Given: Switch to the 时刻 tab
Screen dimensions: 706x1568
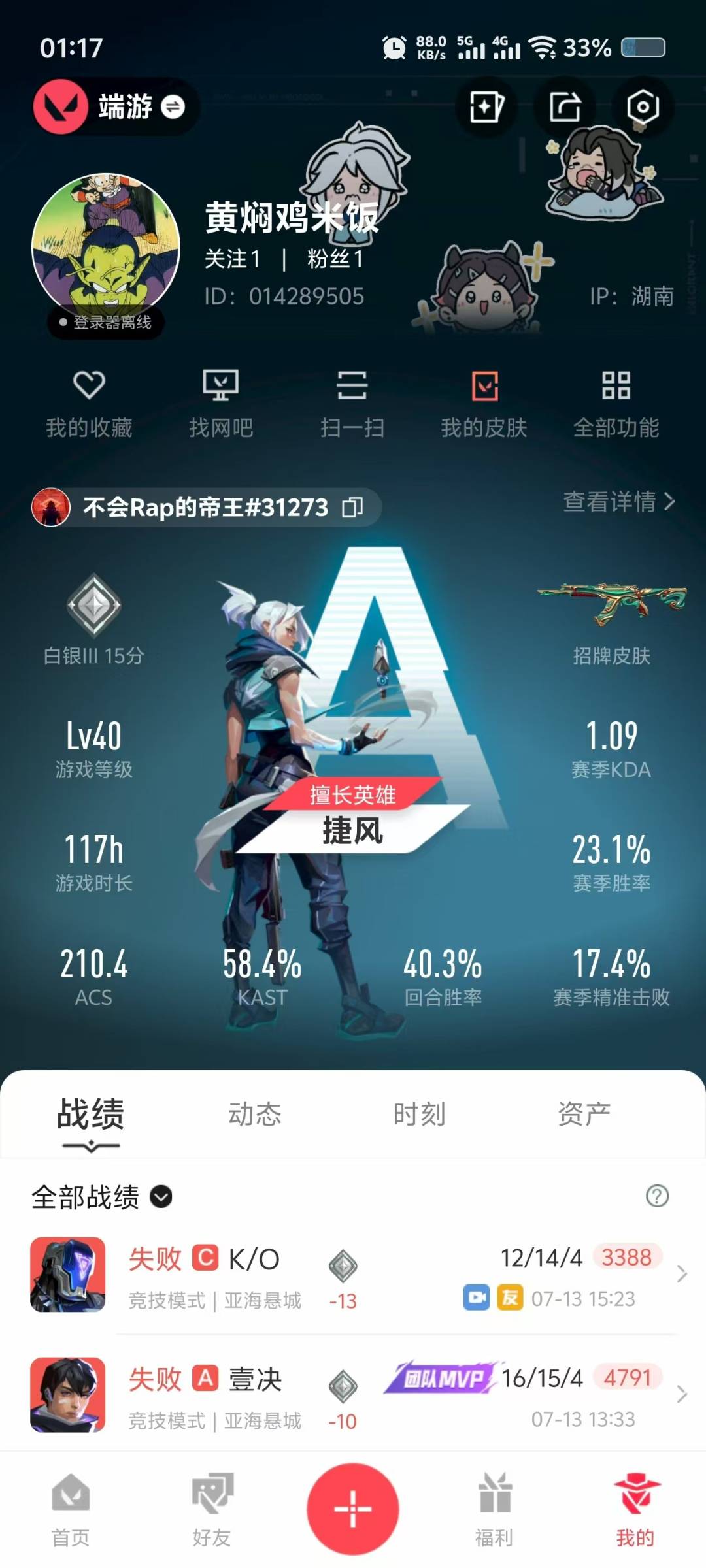Looking at the screenshot, I should pos(420,1114).
